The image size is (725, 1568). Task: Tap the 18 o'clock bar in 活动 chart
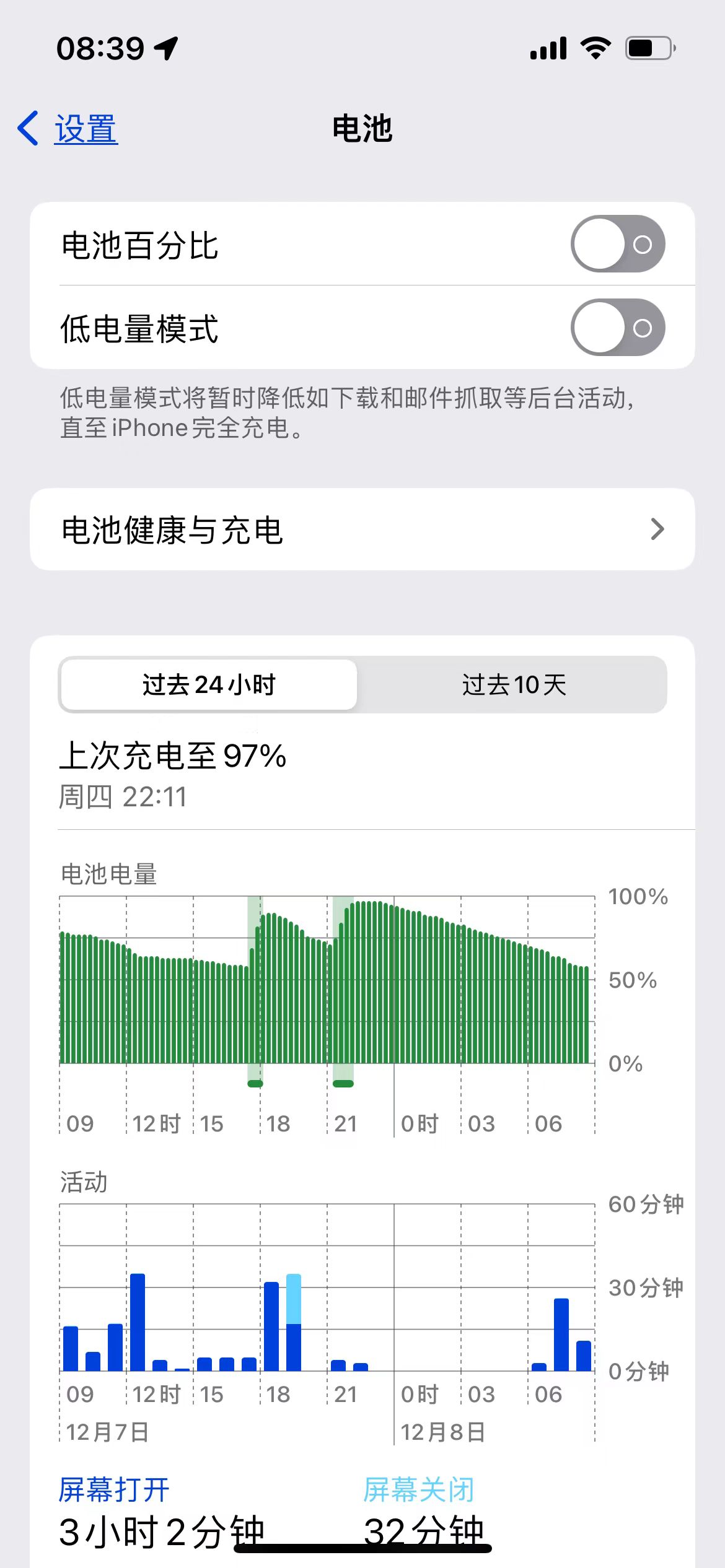click(271, 1325)
